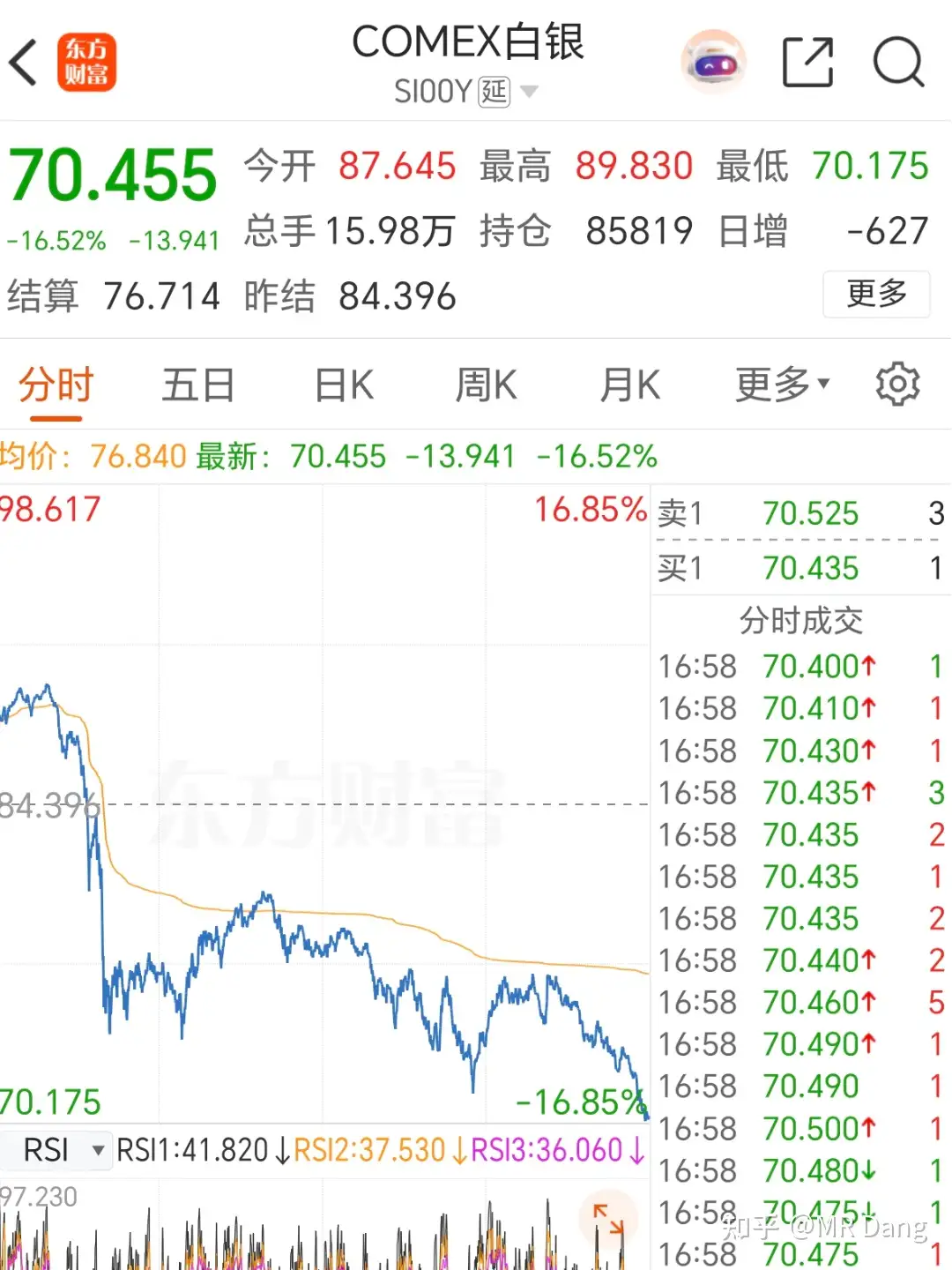This screenshot has height=1270, width=952.
Task: Open search from the top bar
Action: 897,62
